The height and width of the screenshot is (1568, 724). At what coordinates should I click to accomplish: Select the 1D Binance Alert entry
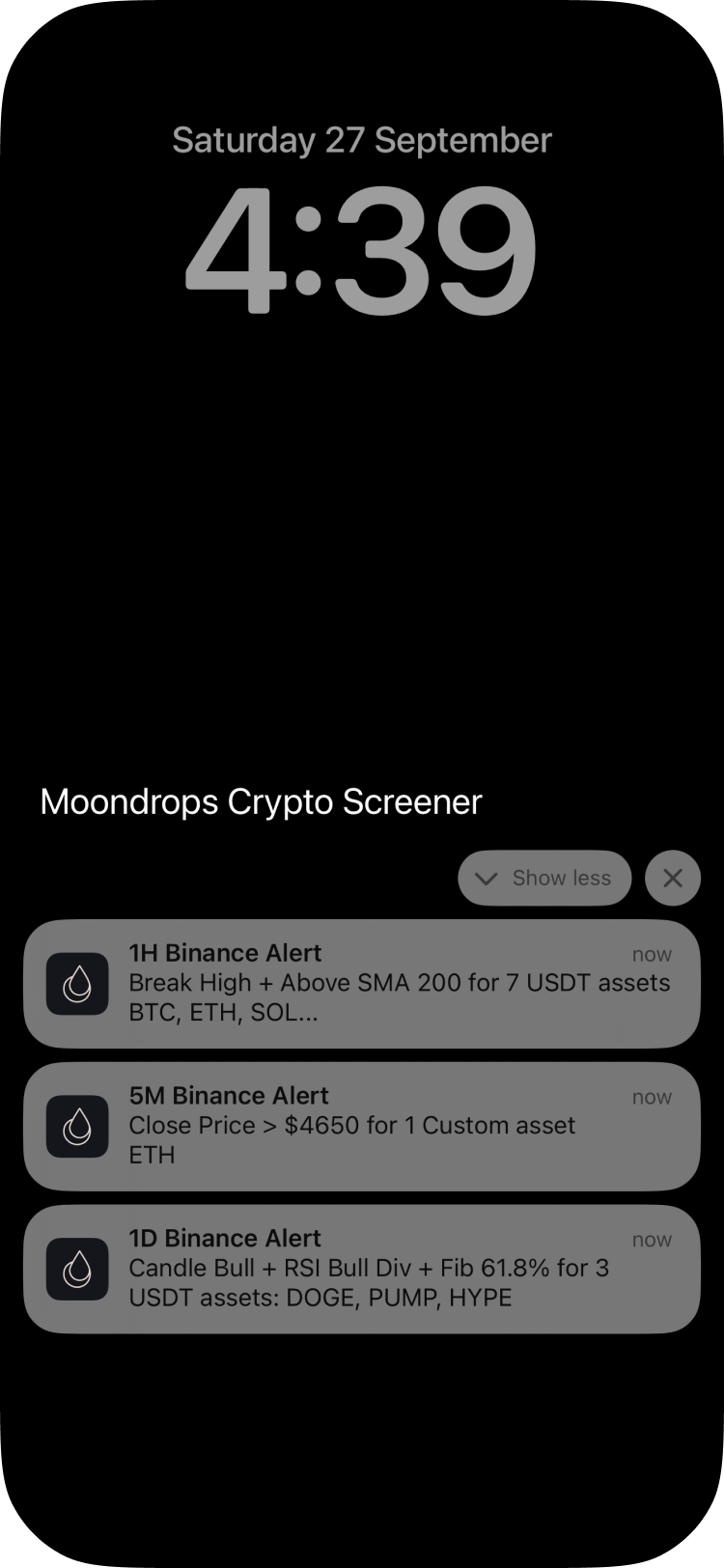362,1268
